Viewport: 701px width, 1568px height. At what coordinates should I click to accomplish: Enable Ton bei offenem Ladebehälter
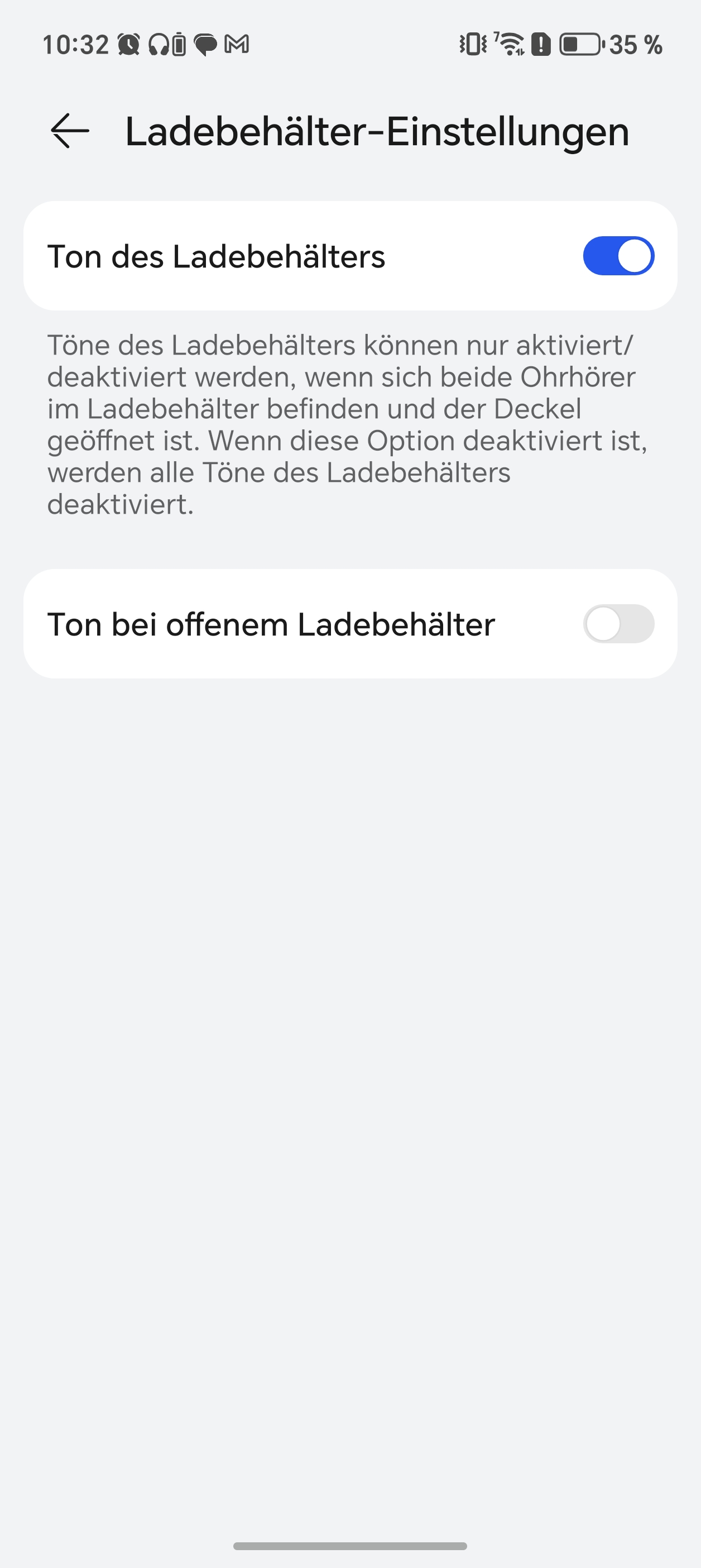pos(618,624)
